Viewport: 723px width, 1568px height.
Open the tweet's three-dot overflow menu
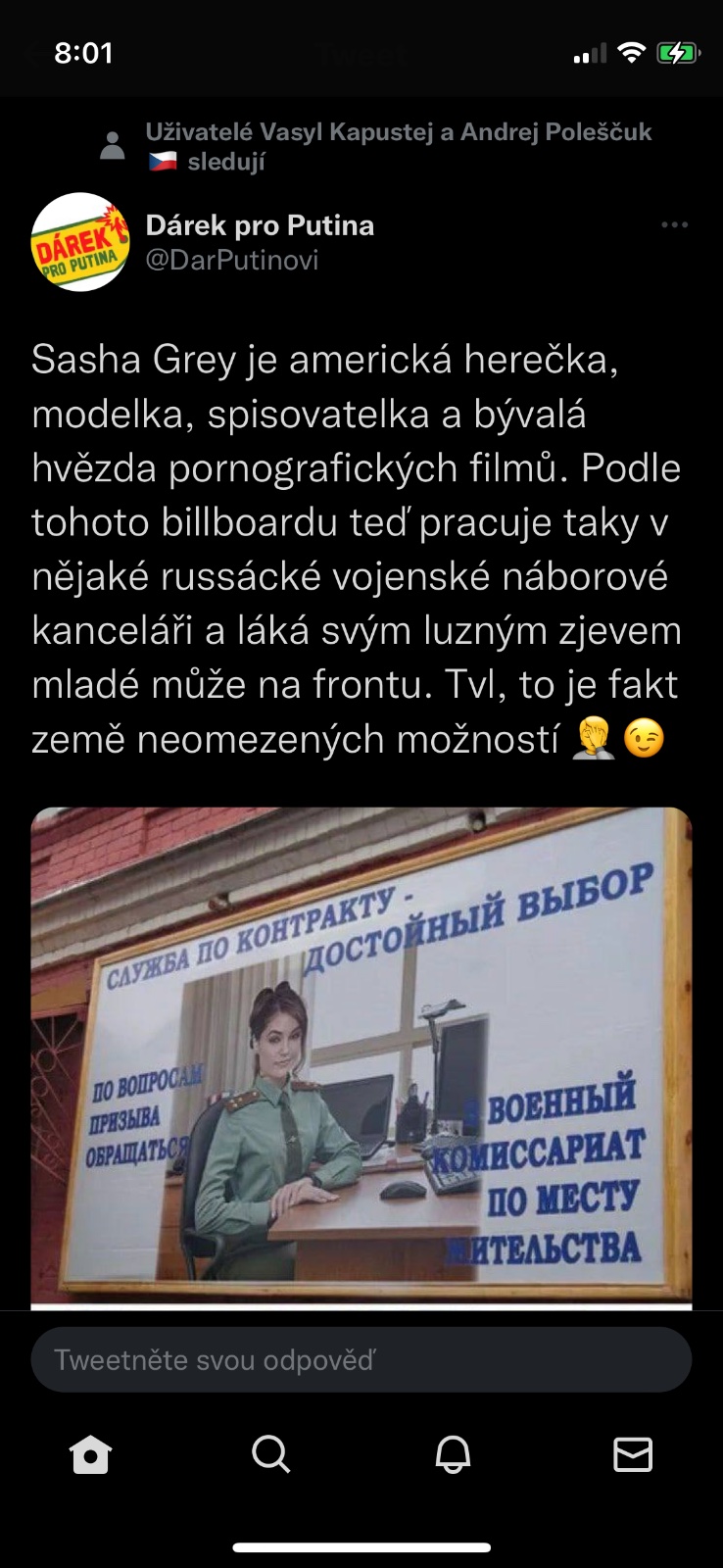click(x=674, y=225)
